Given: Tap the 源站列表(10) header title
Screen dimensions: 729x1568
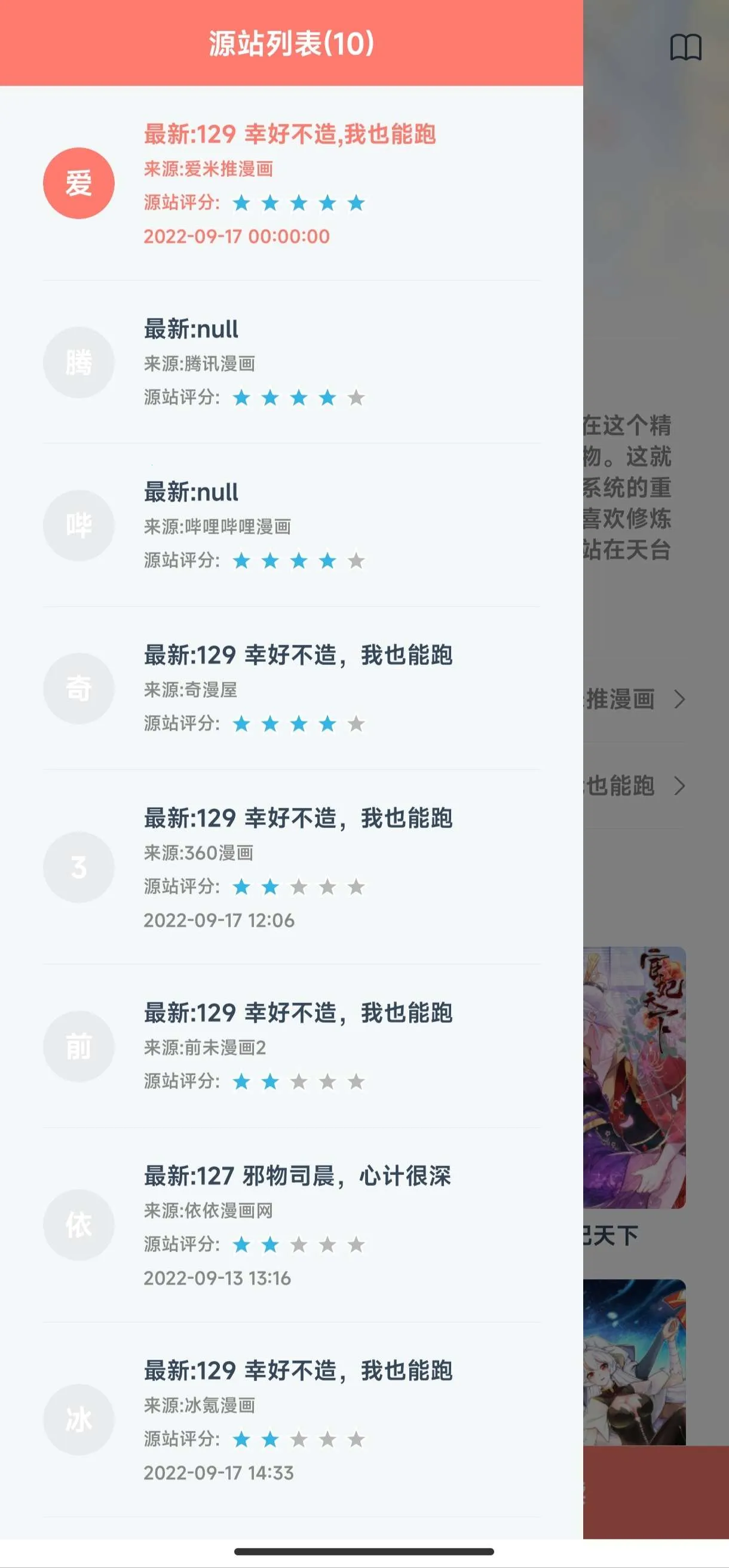Looking at the screenshot, I should click(290, 43).
